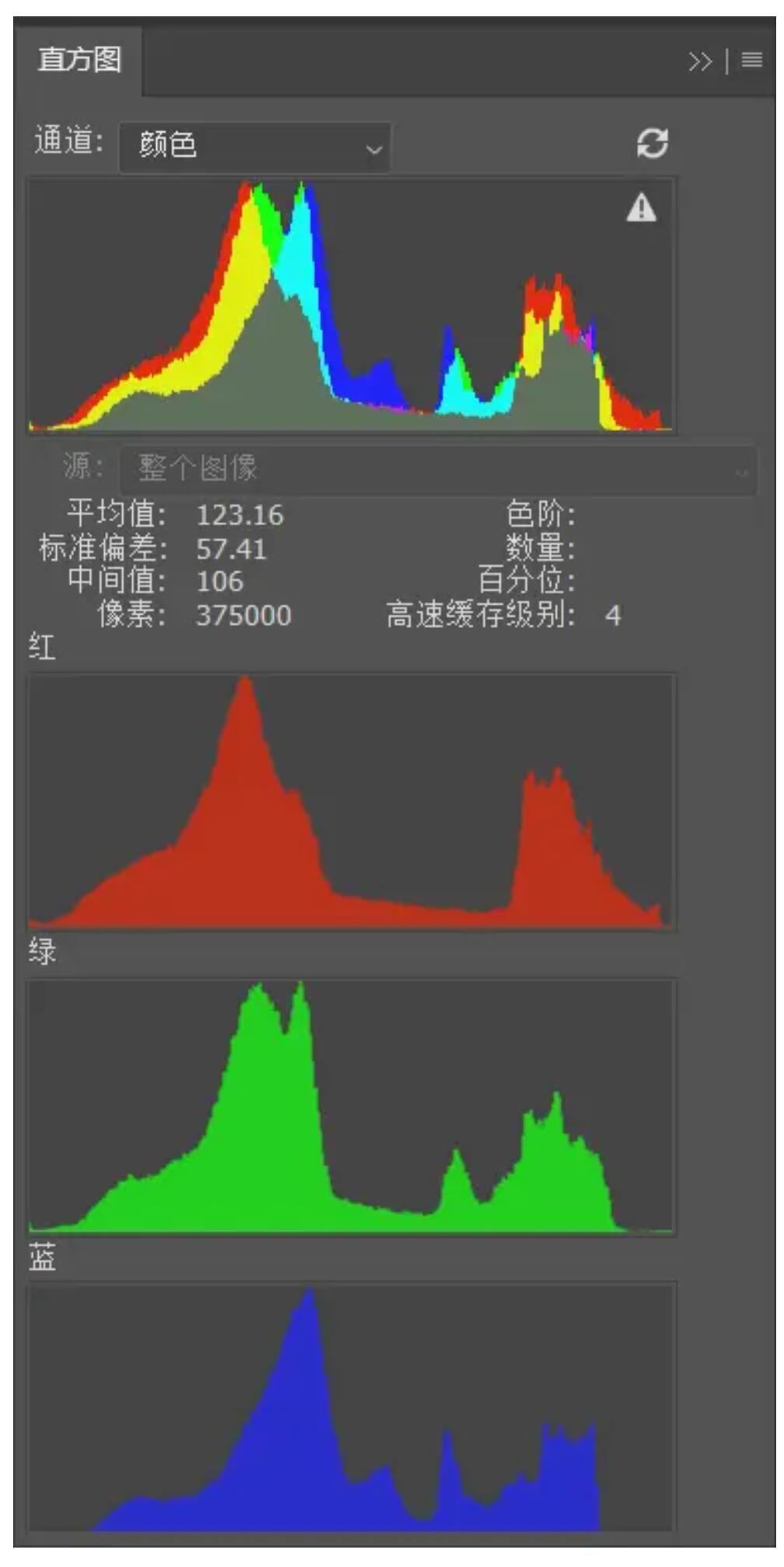Screen dimensions: 784x1567
Task: Open the 通道 channel dropdown
Action: pyautogui.click(x=255, y=145)
